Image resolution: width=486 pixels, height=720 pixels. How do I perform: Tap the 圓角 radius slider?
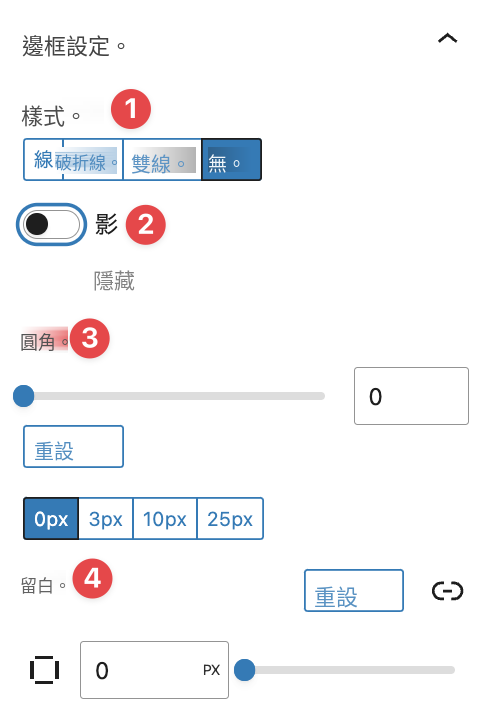click(169, 396)
